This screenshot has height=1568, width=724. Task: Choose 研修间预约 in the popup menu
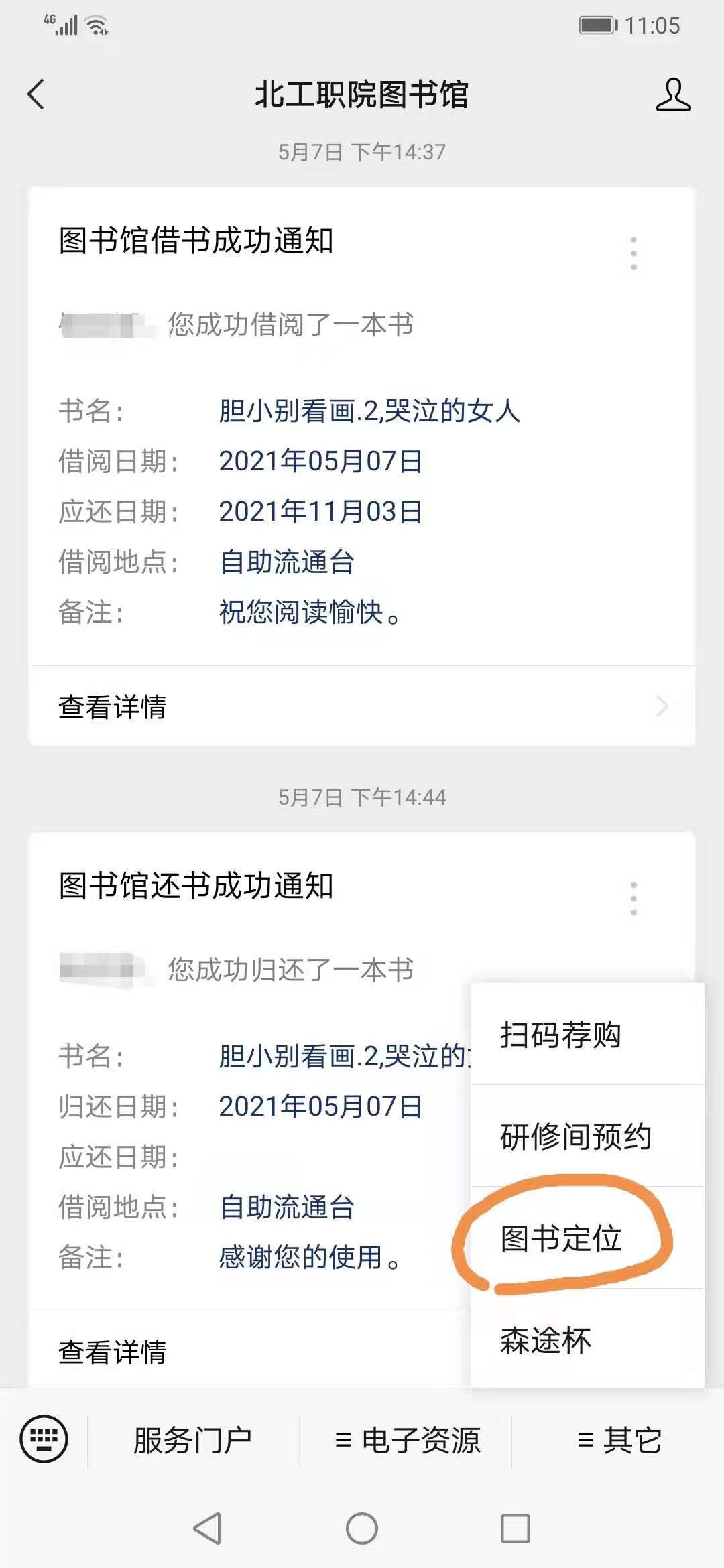[x=587, y=1136]
